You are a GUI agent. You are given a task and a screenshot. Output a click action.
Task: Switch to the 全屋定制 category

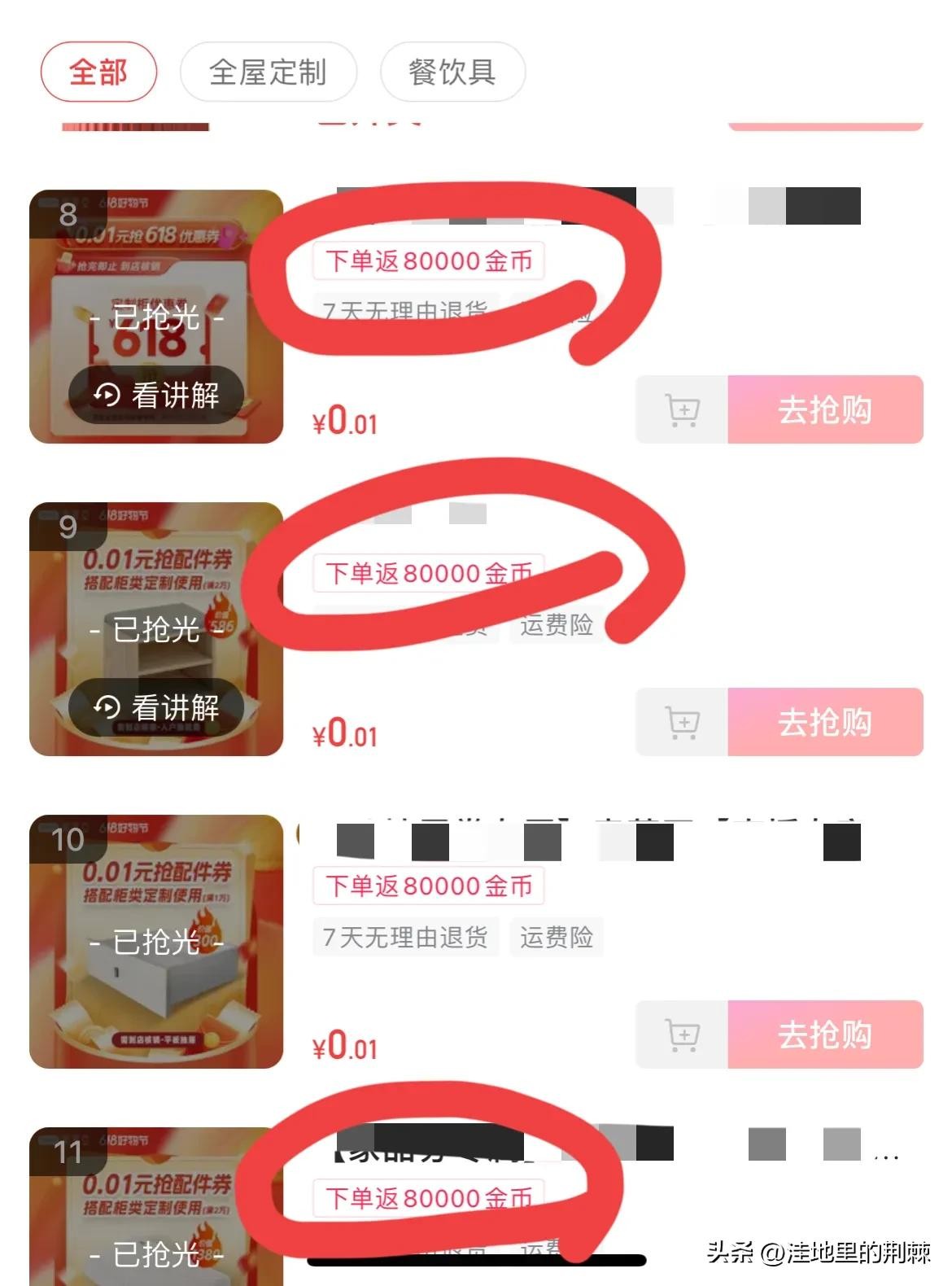click(x=268, y=72)
